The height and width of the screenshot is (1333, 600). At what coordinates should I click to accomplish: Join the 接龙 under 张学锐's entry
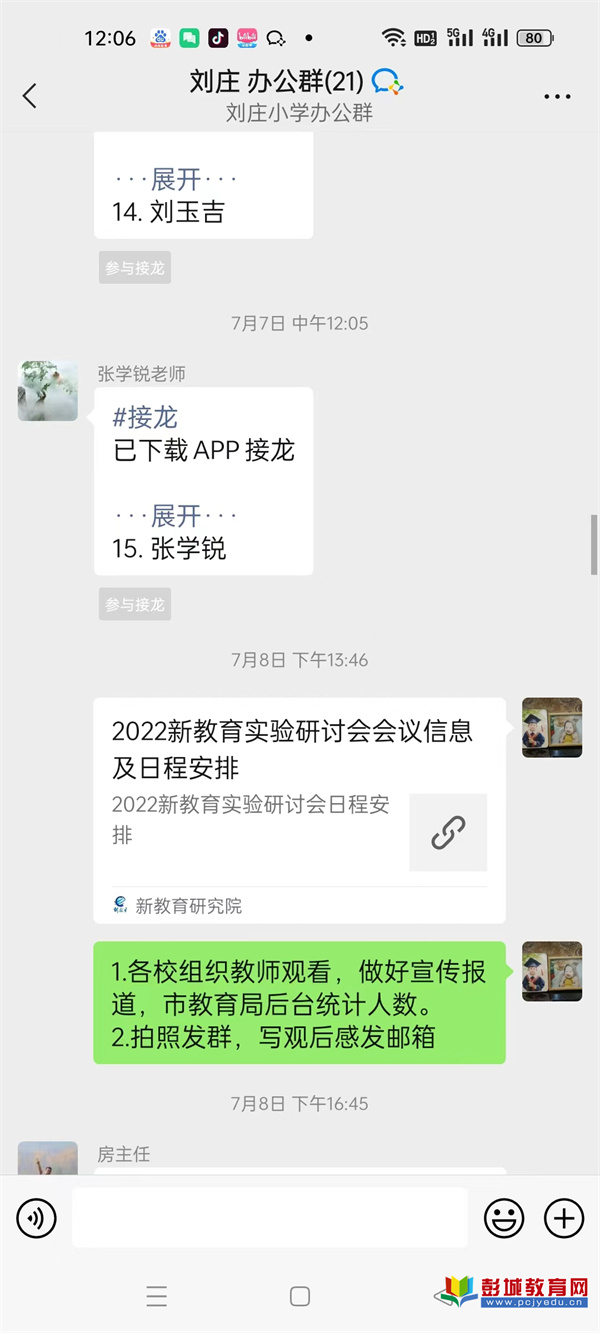pos(135,604)
